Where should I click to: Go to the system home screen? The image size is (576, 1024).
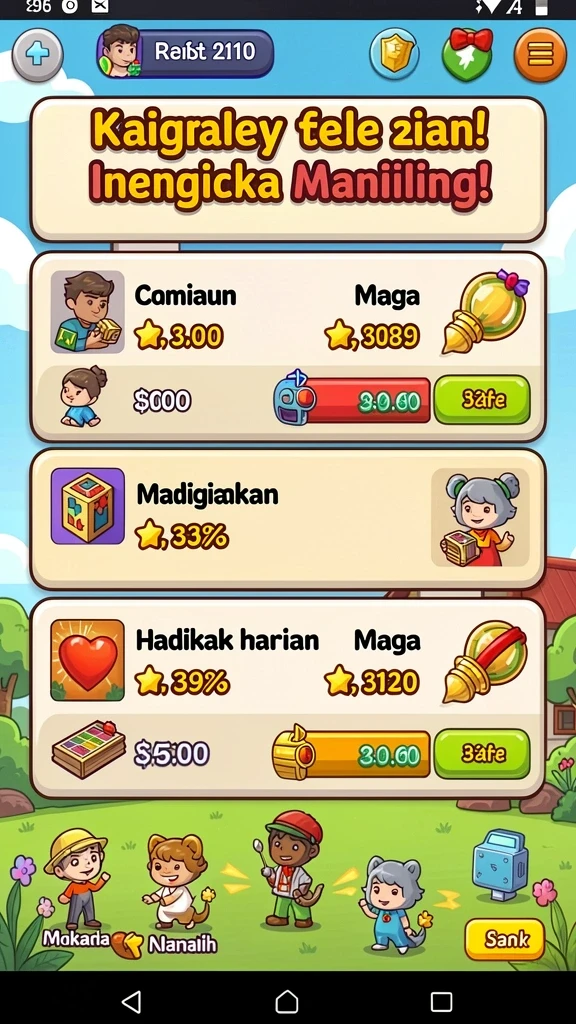coord(287,1000)
